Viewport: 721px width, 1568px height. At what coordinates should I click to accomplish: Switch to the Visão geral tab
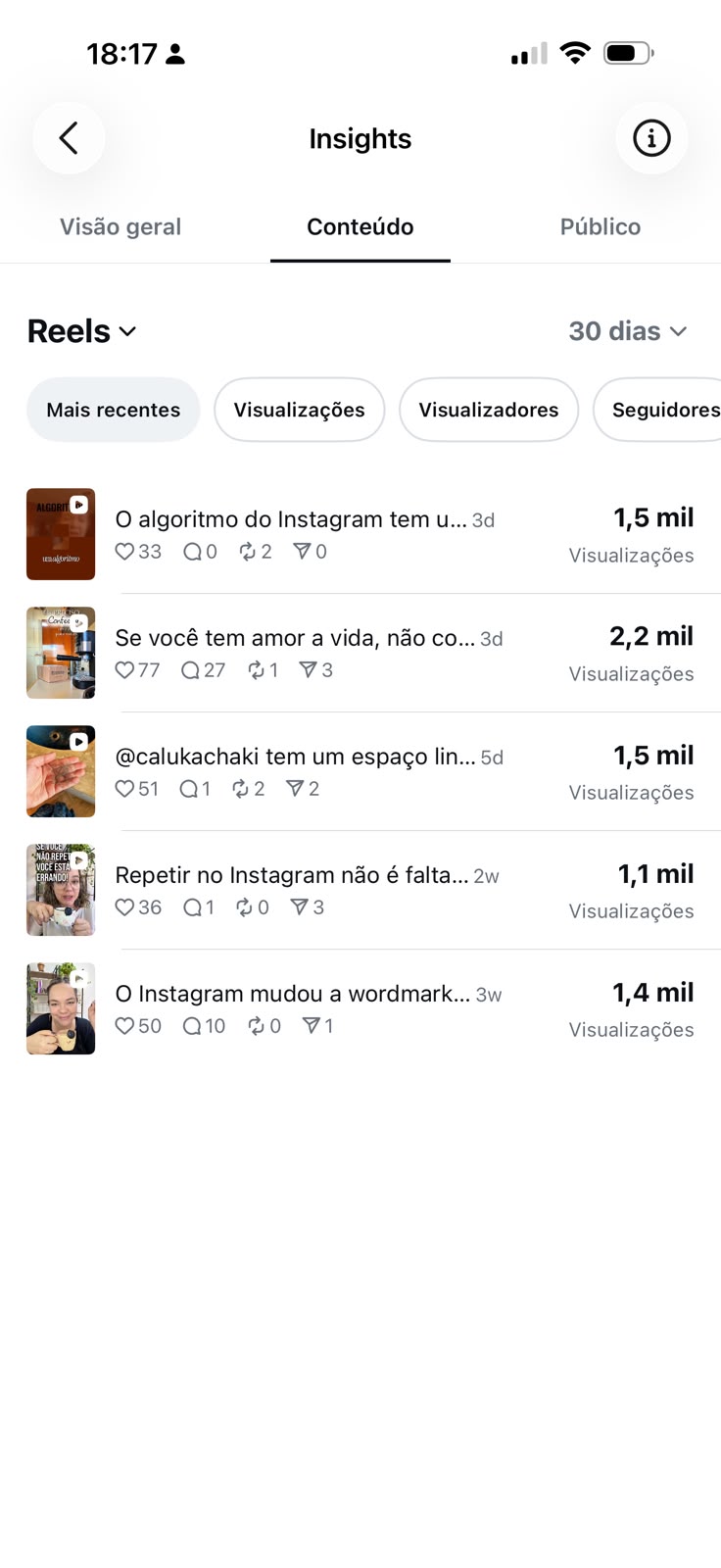coord(120,226)
